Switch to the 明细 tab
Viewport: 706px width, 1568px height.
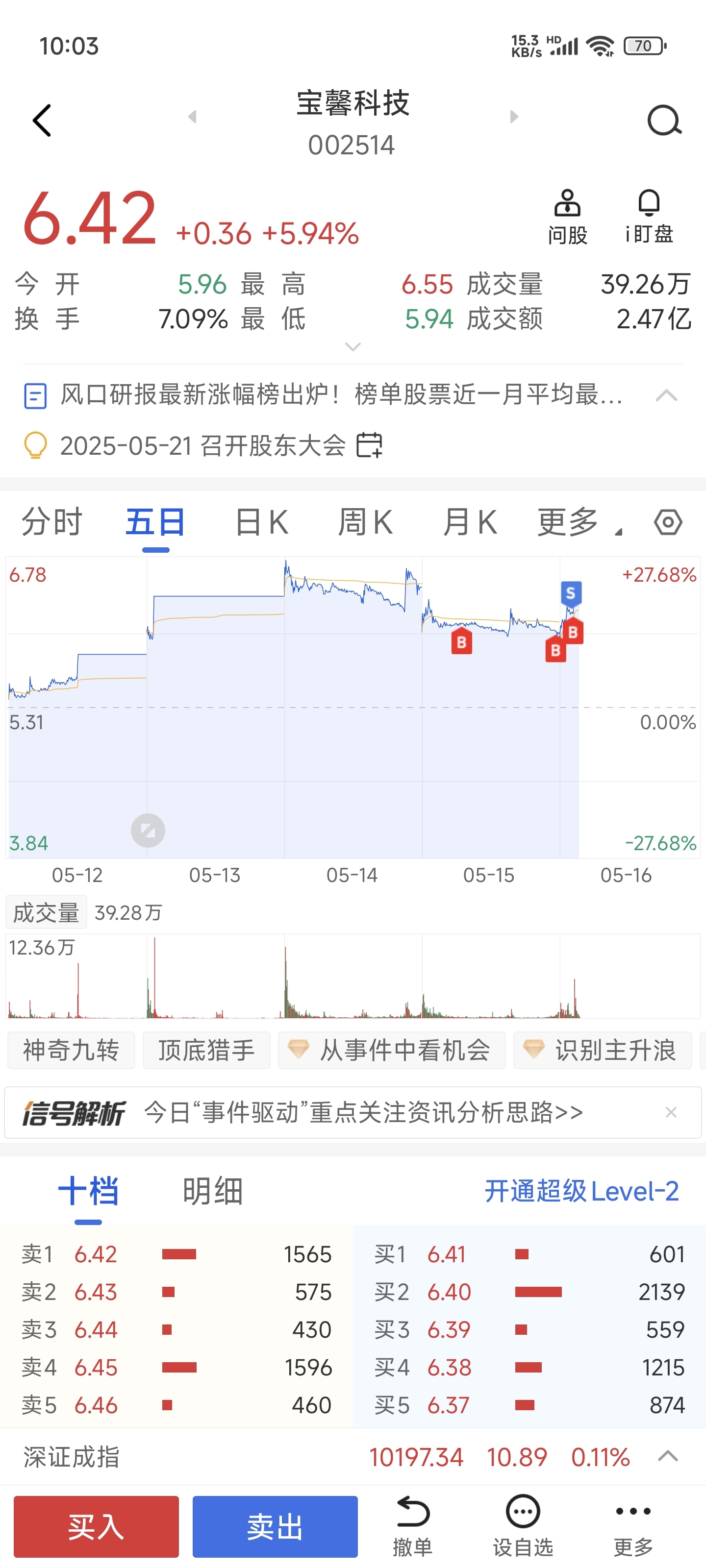tap(213, 1191)
